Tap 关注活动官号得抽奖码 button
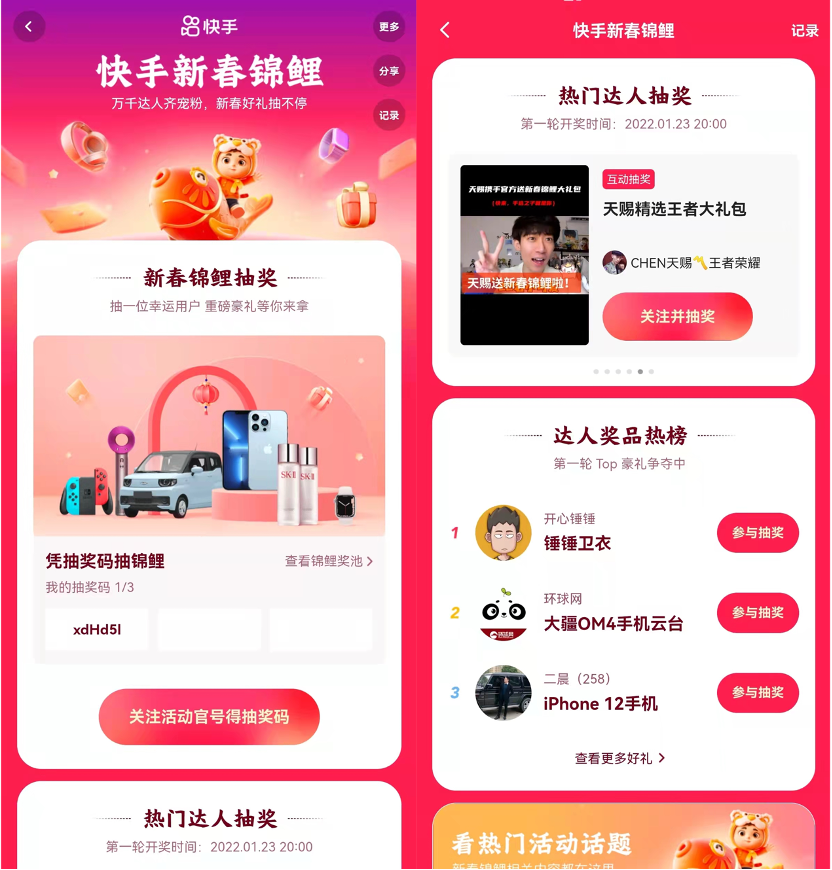 209,717
